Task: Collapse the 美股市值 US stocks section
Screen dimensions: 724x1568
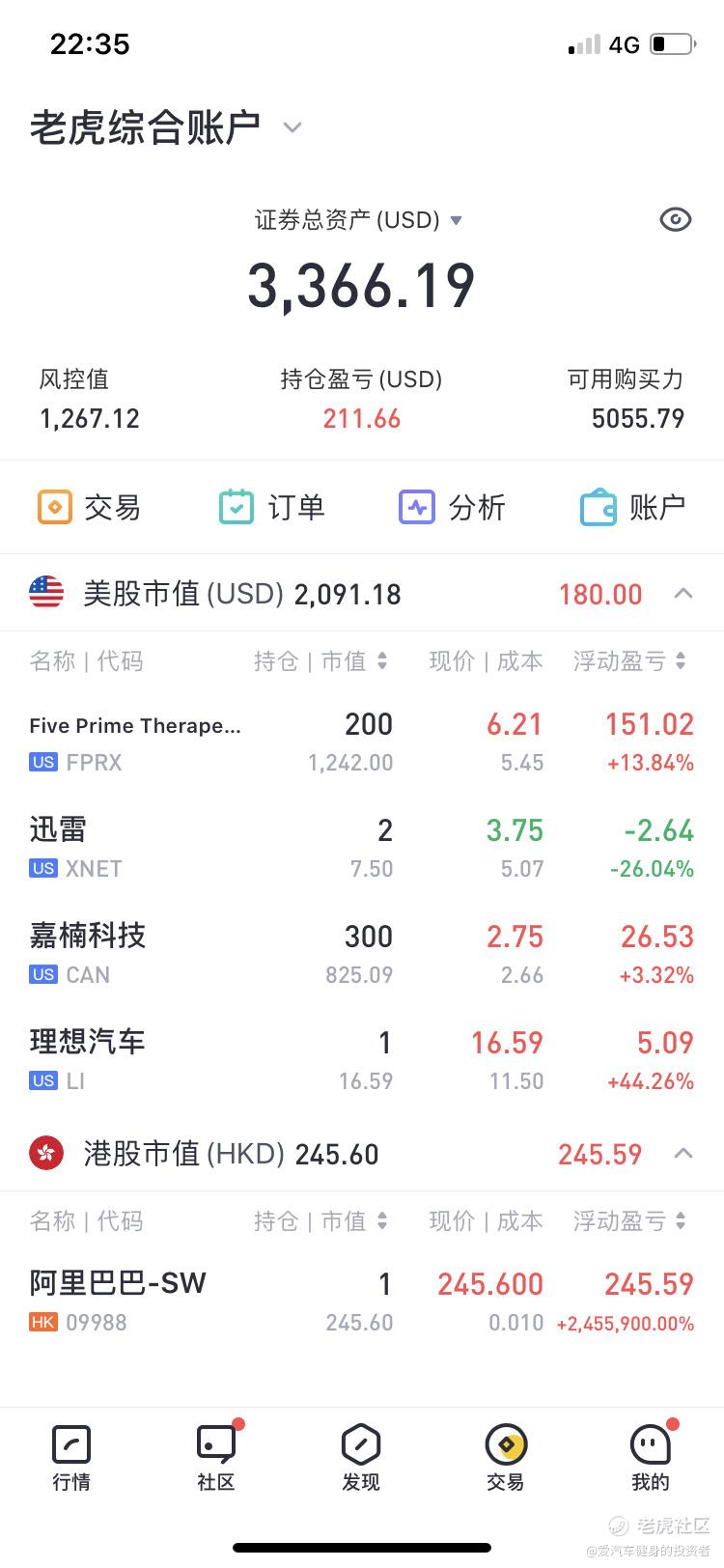Action: (683, 593)
